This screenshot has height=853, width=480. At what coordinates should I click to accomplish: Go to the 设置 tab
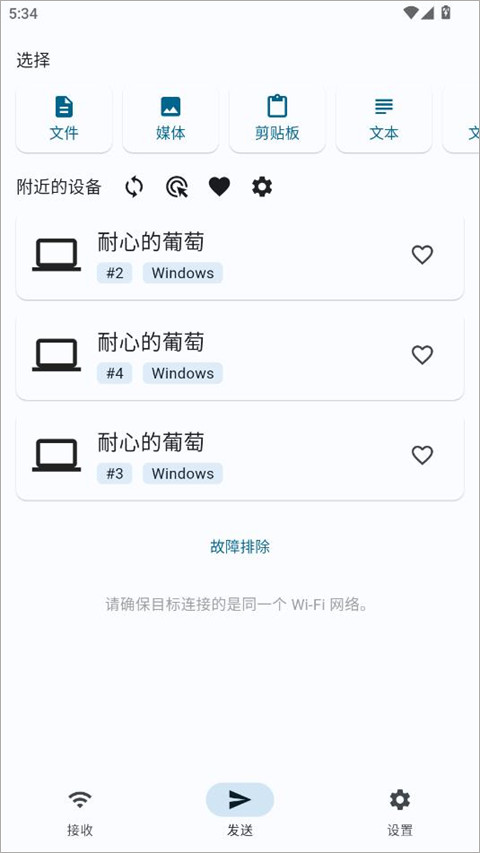coord(400,813)
